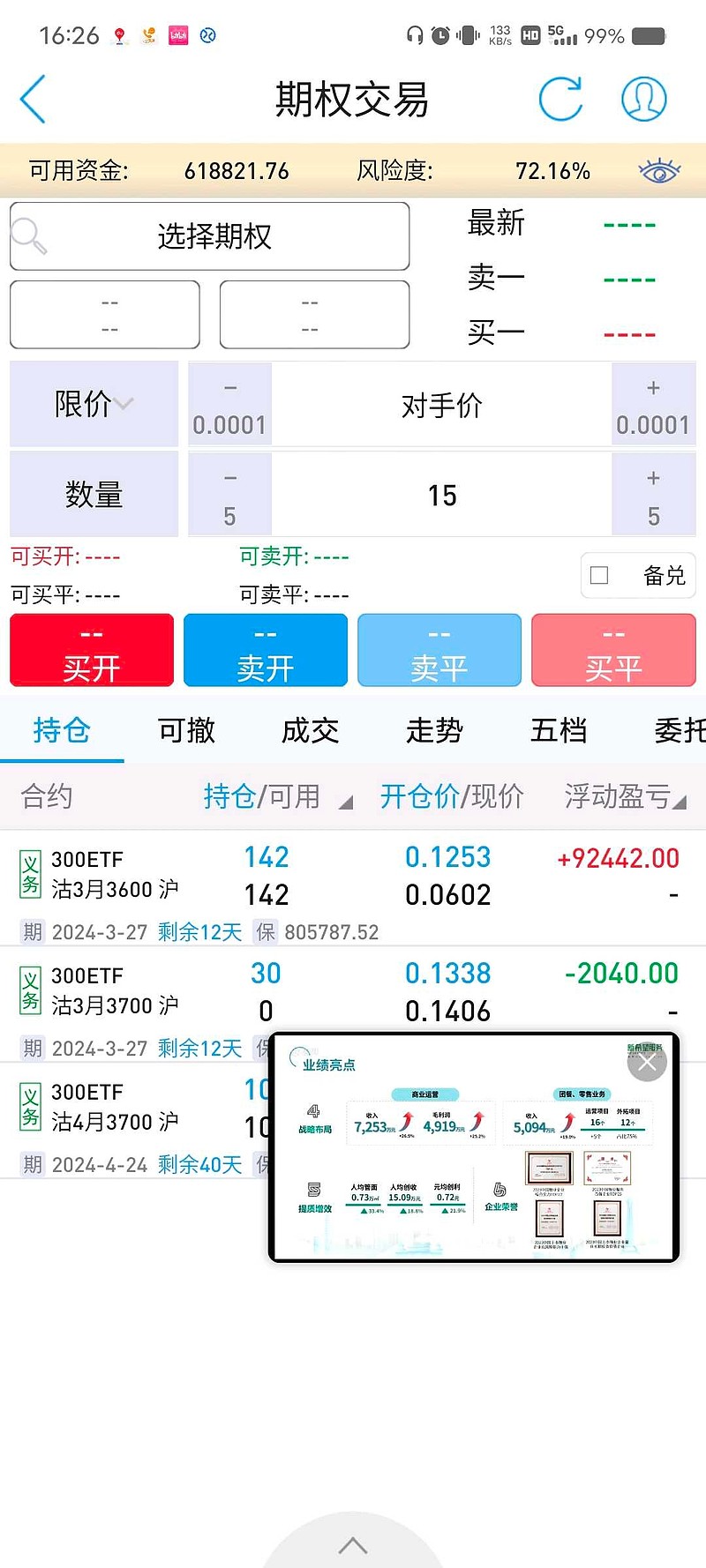Screen dimensions: 706x1568
Task: Tap the alarm clock icon in the status bar
Action: pyautogui.click(x=441, y=35)
